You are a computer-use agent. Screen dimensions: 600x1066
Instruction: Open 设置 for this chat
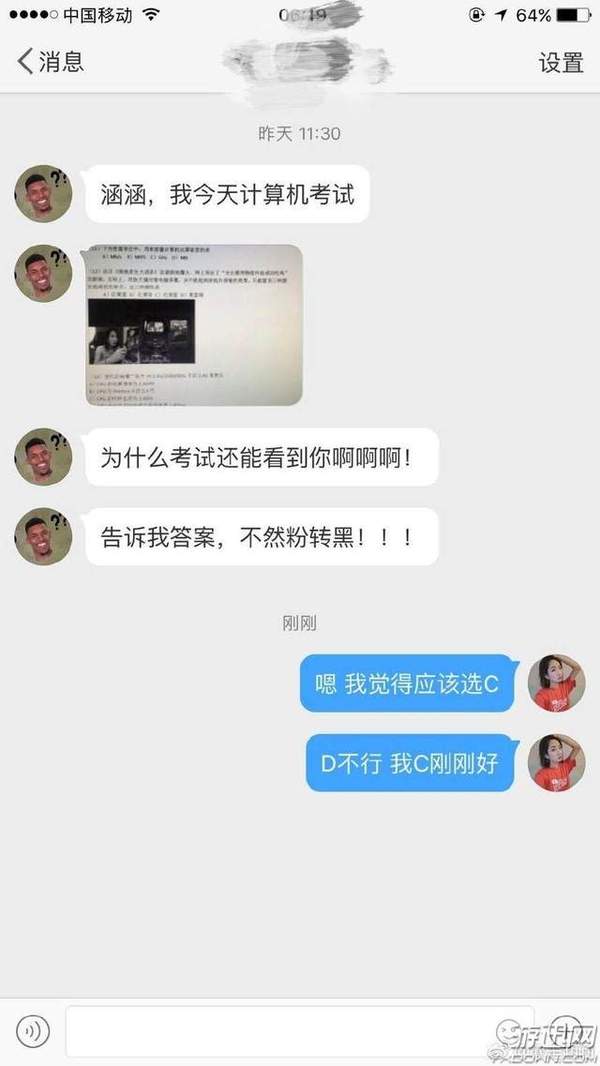(561, 61)
